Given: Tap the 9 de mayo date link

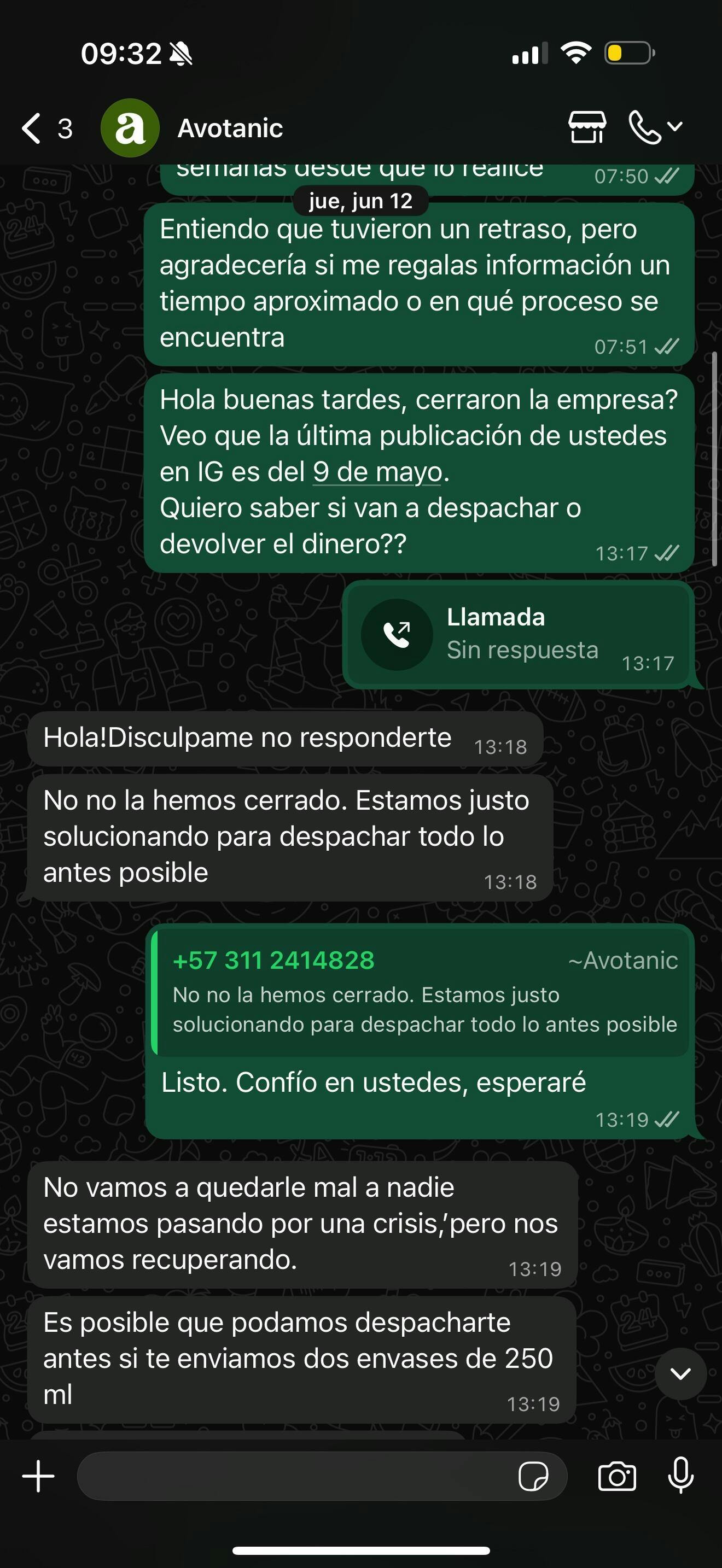Looking at the screenshot, I should point(377,472).
